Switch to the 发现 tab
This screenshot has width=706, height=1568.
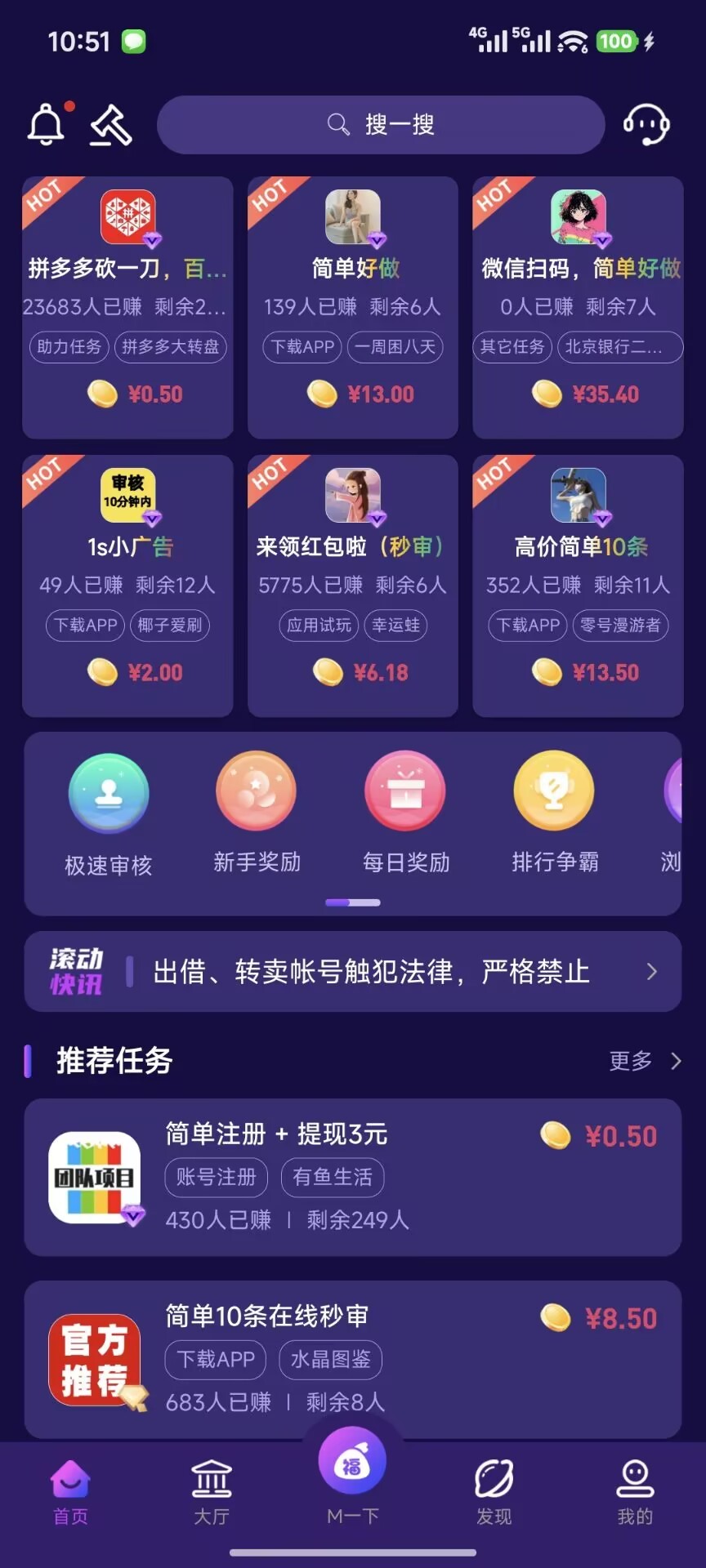coord(494,1493)
